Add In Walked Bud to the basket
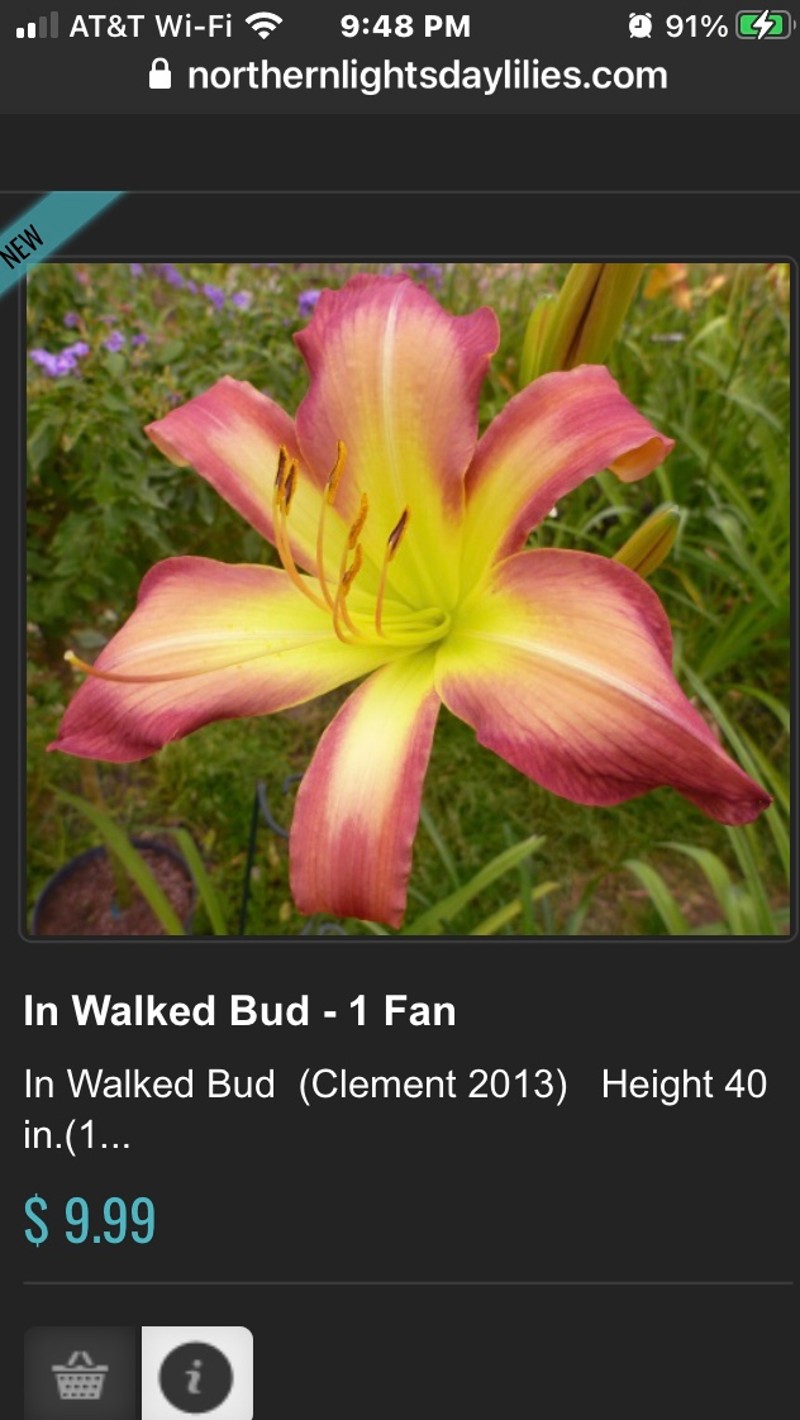The image size is (800, 1420). [79, 1375]
